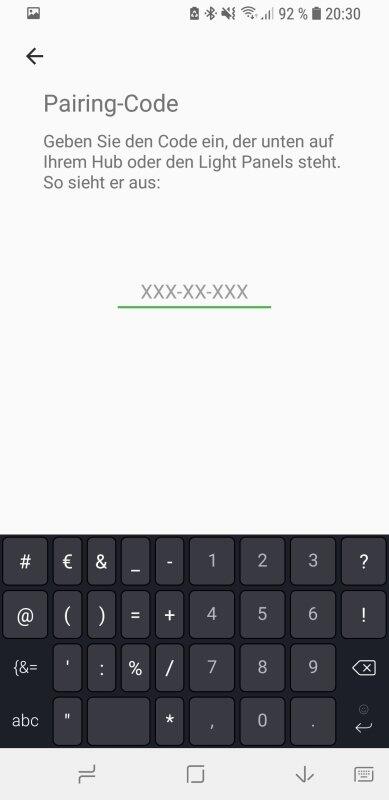
Task: Hit the return key on the keyboard
Action: tap(363, 721)
